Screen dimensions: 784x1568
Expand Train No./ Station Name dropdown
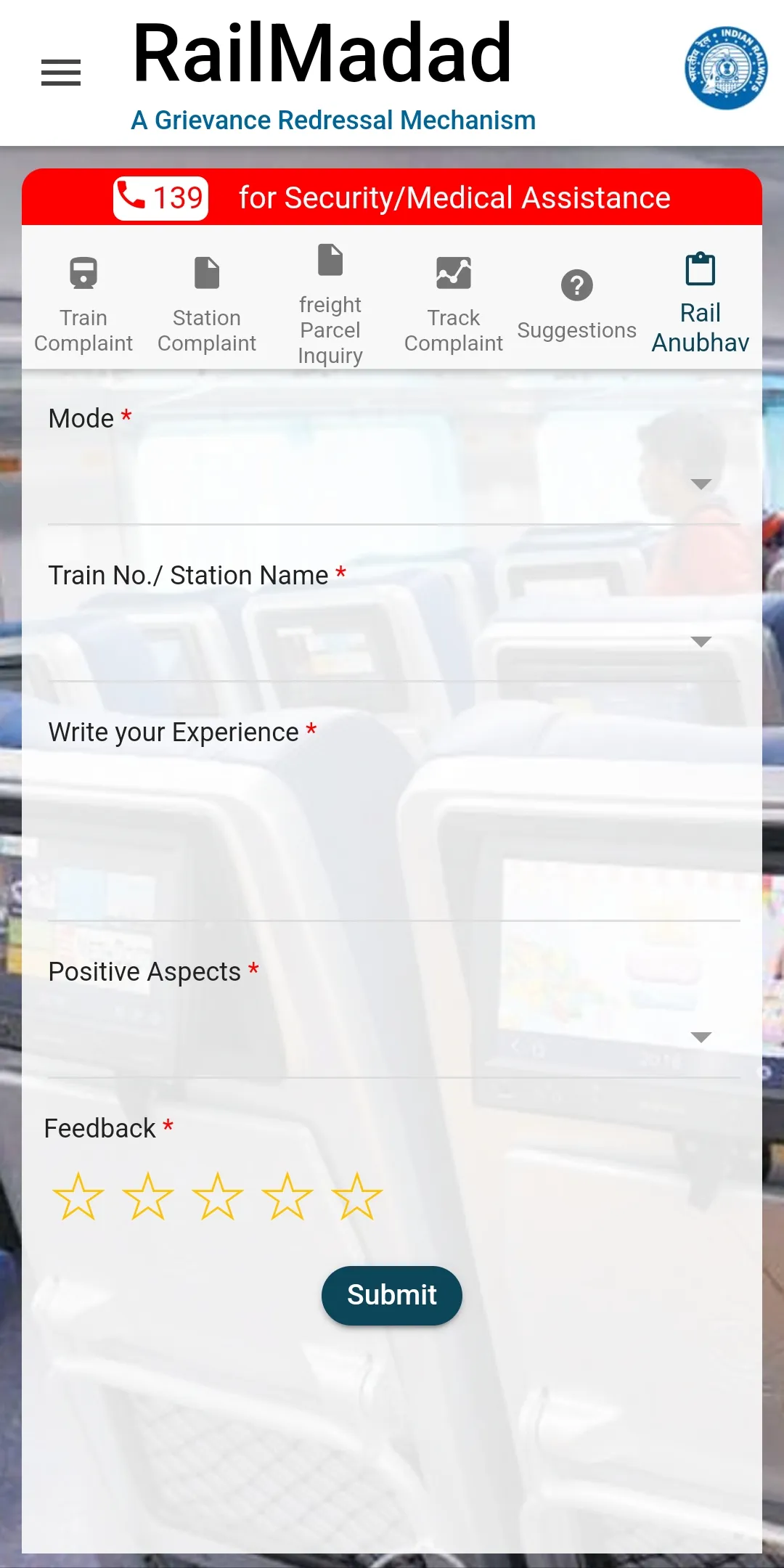(393, 641)
